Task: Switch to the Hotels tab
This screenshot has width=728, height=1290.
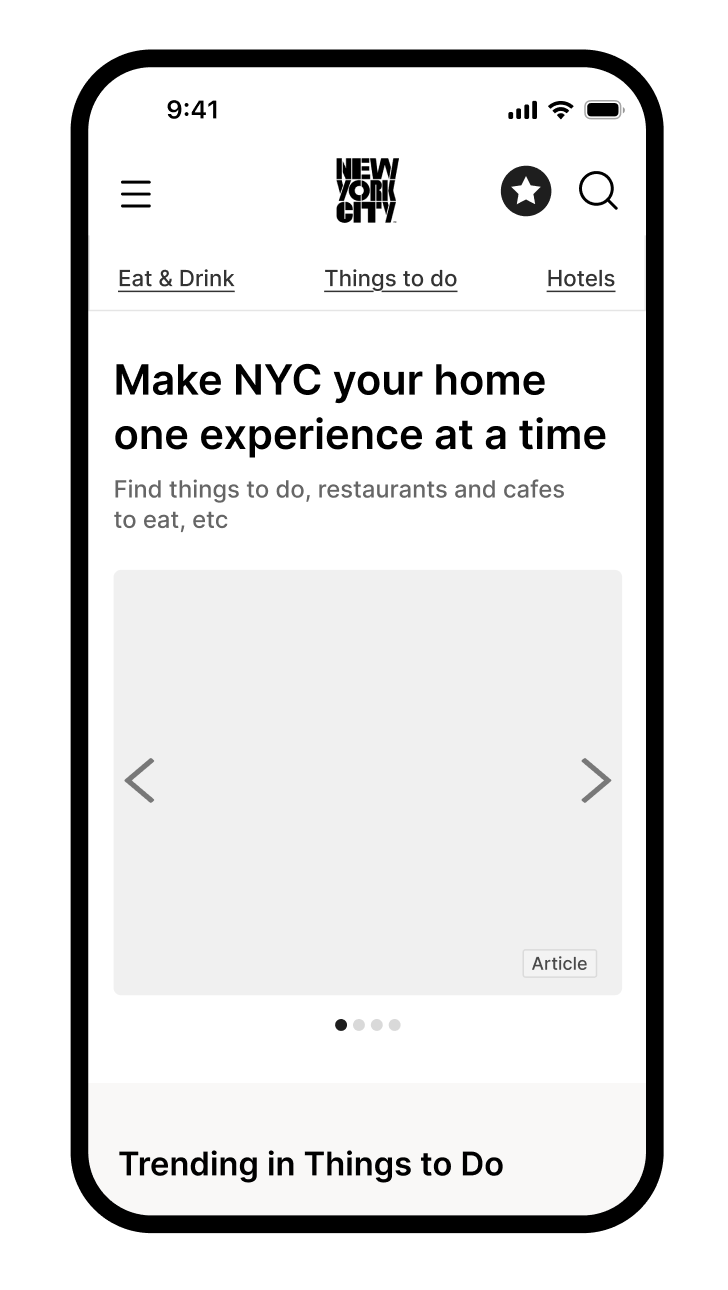Action: click(580, 279)
